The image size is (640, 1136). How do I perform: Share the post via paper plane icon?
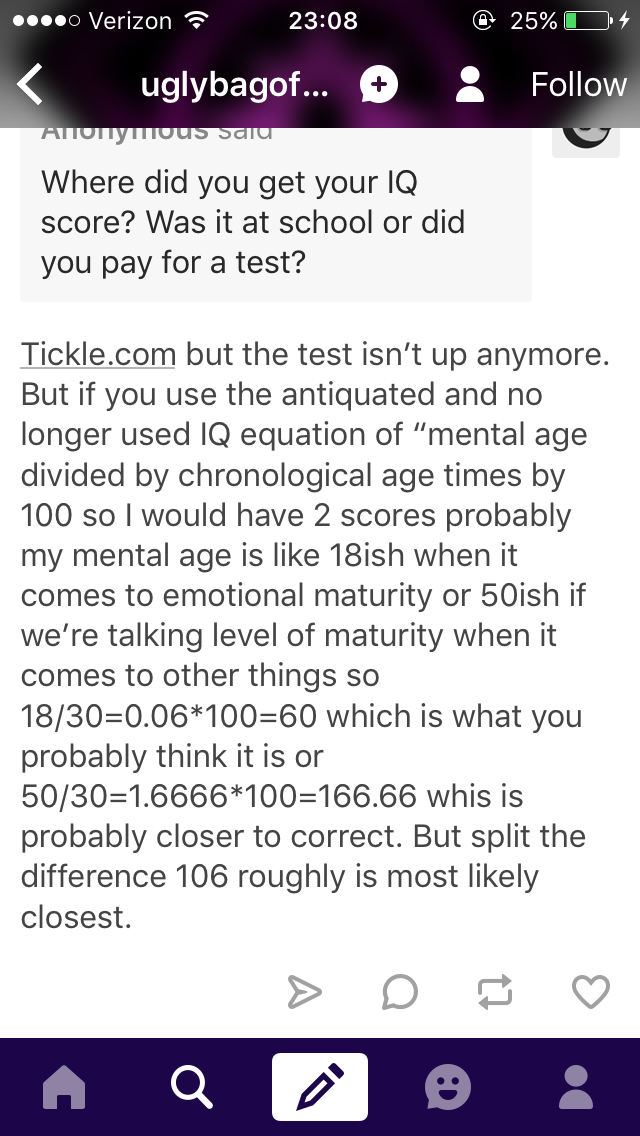tap(304, 992)
